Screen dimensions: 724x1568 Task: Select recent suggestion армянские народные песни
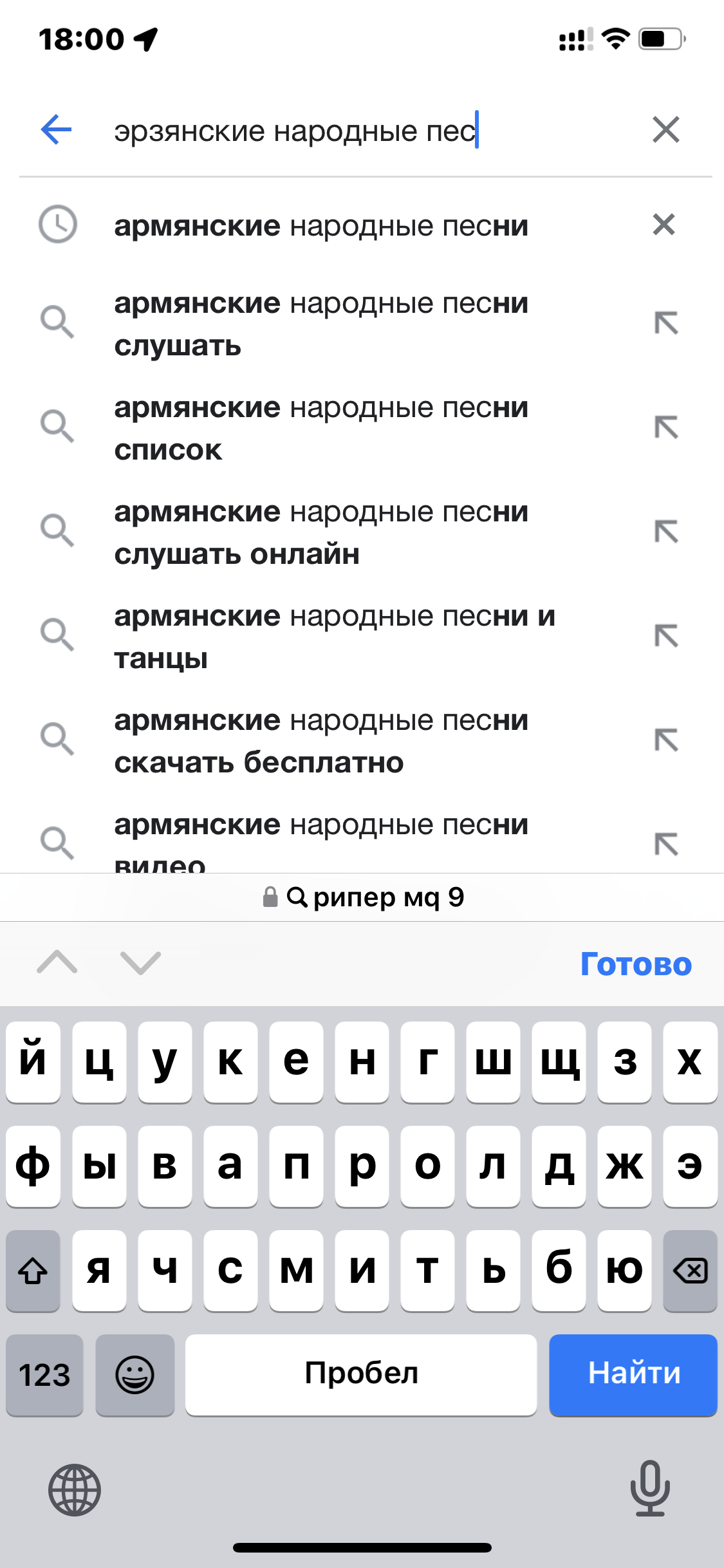320,226
